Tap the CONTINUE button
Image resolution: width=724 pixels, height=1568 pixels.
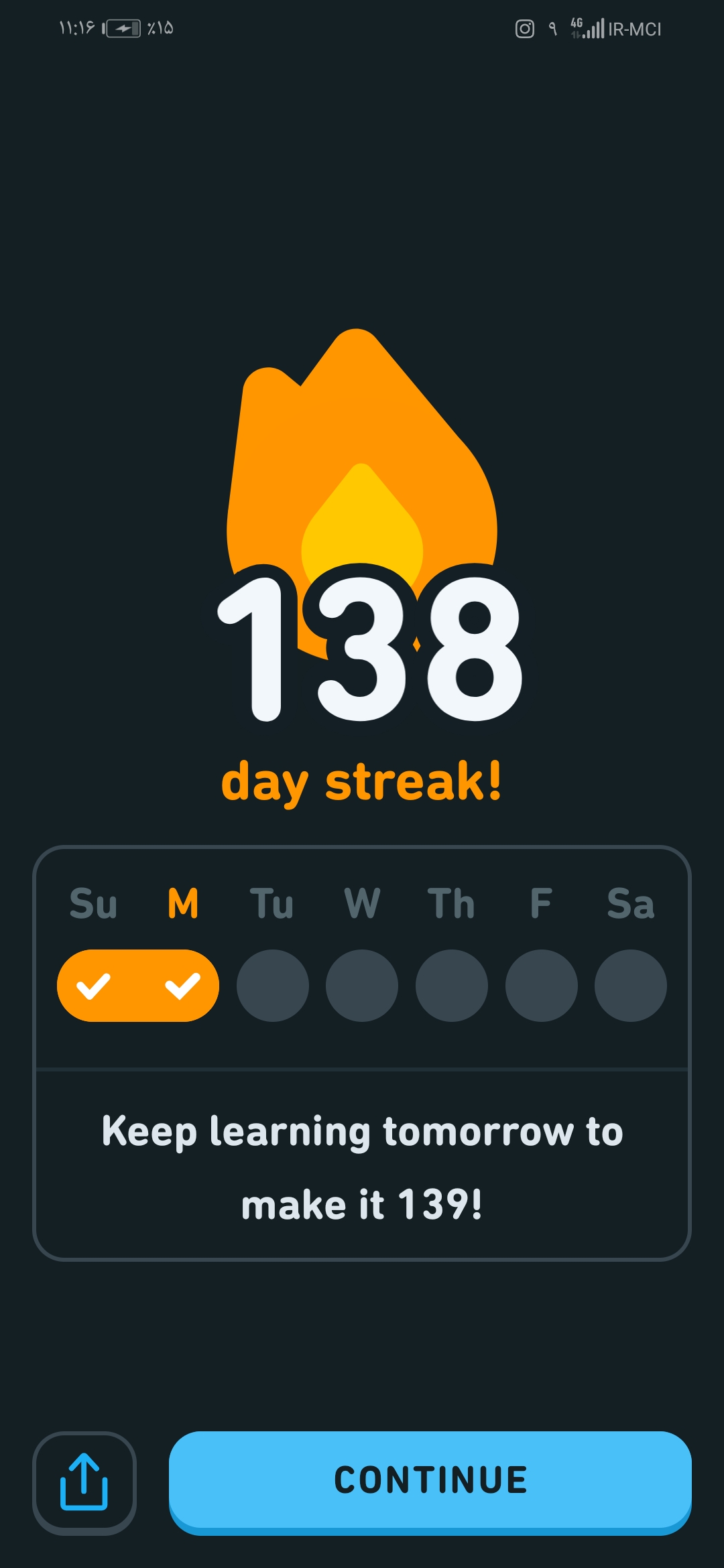click(430, 1481)
